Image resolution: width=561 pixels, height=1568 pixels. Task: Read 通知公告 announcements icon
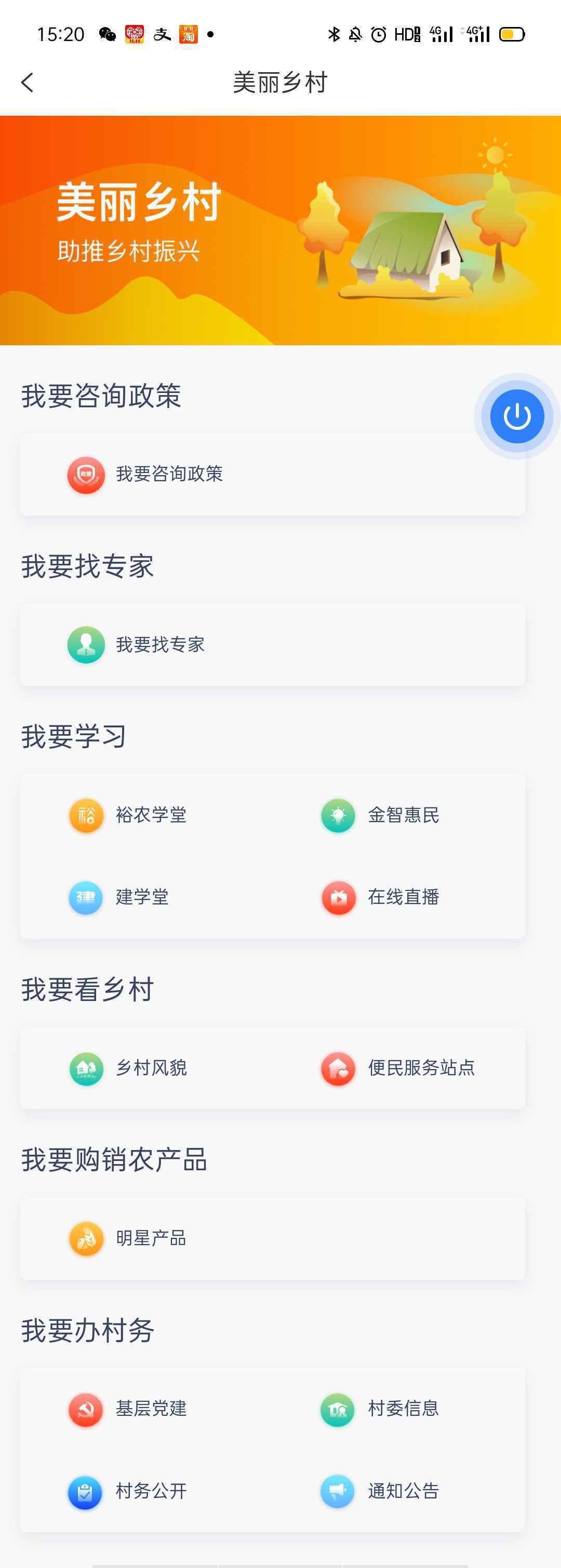click(339, 1493)
